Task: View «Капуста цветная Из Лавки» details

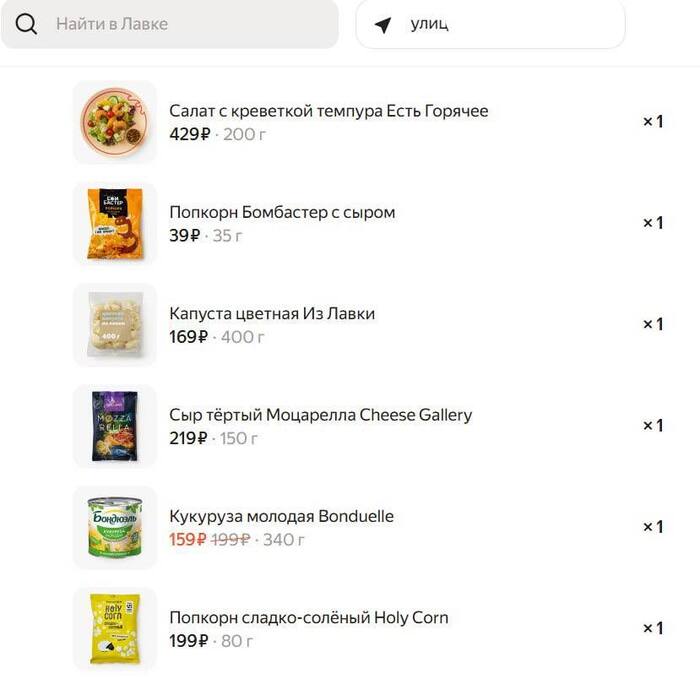Action: [272, 314]
